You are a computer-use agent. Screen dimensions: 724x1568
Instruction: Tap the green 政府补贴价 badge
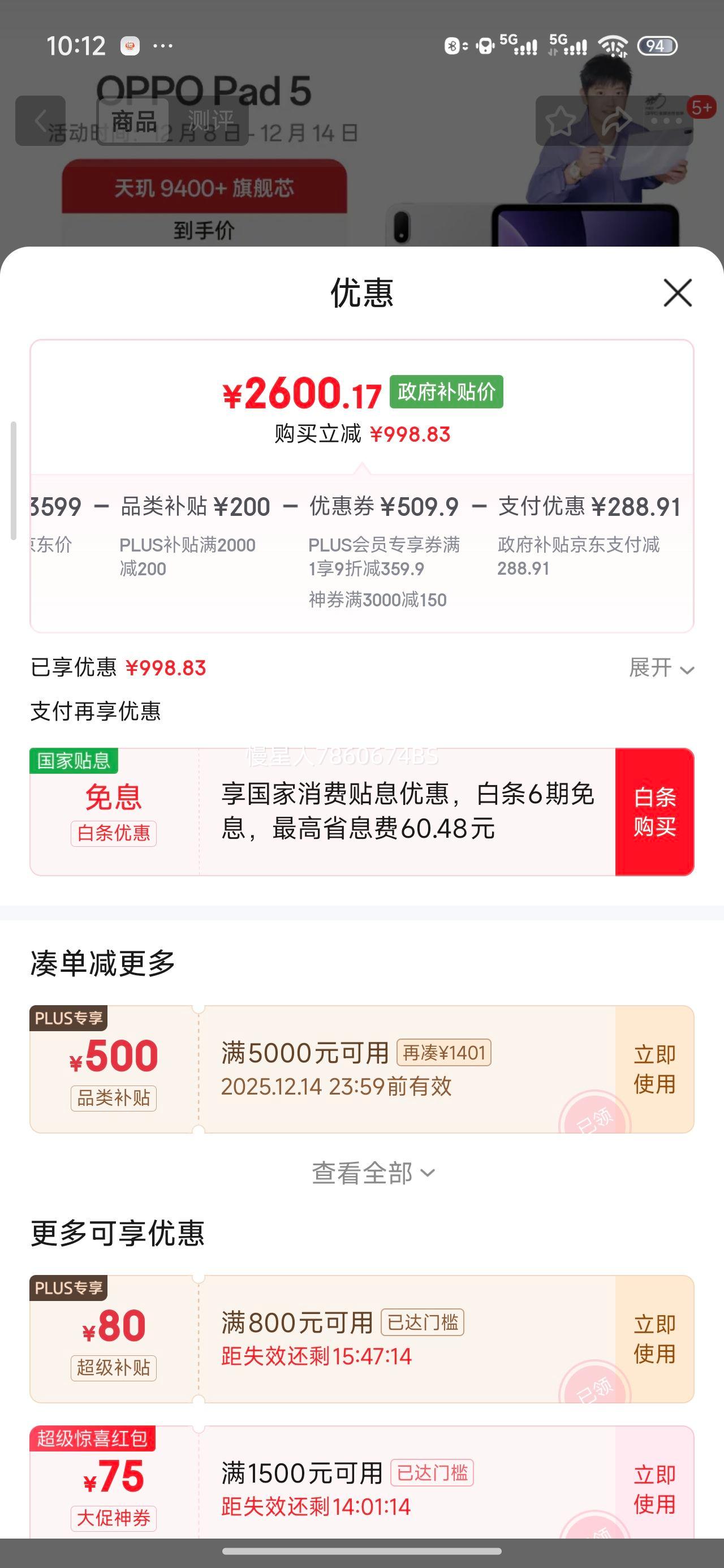tap(449, 393)
